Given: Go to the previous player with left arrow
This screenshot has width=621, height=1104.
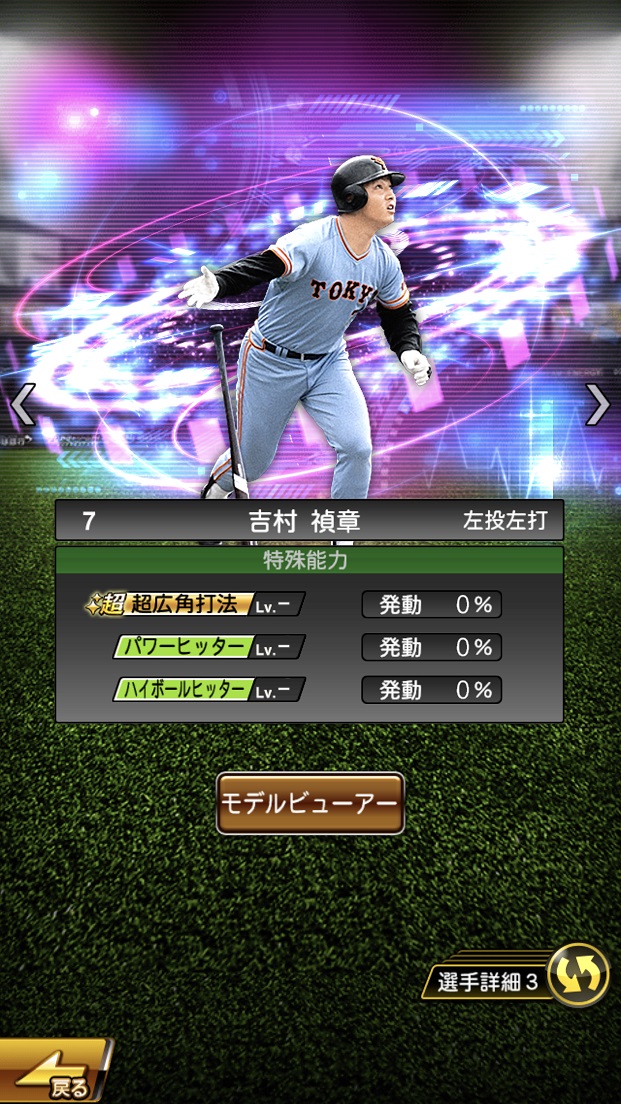Looking at the screenshot, I should coord(22,405).
